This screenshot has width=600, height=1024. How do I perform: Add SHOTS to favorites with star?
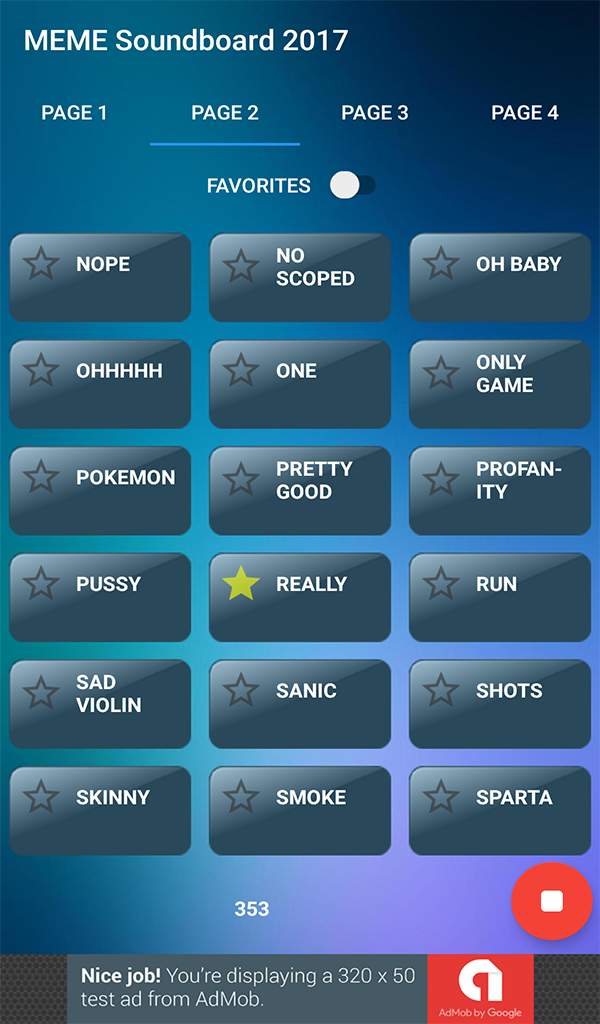tap(441, 691)
